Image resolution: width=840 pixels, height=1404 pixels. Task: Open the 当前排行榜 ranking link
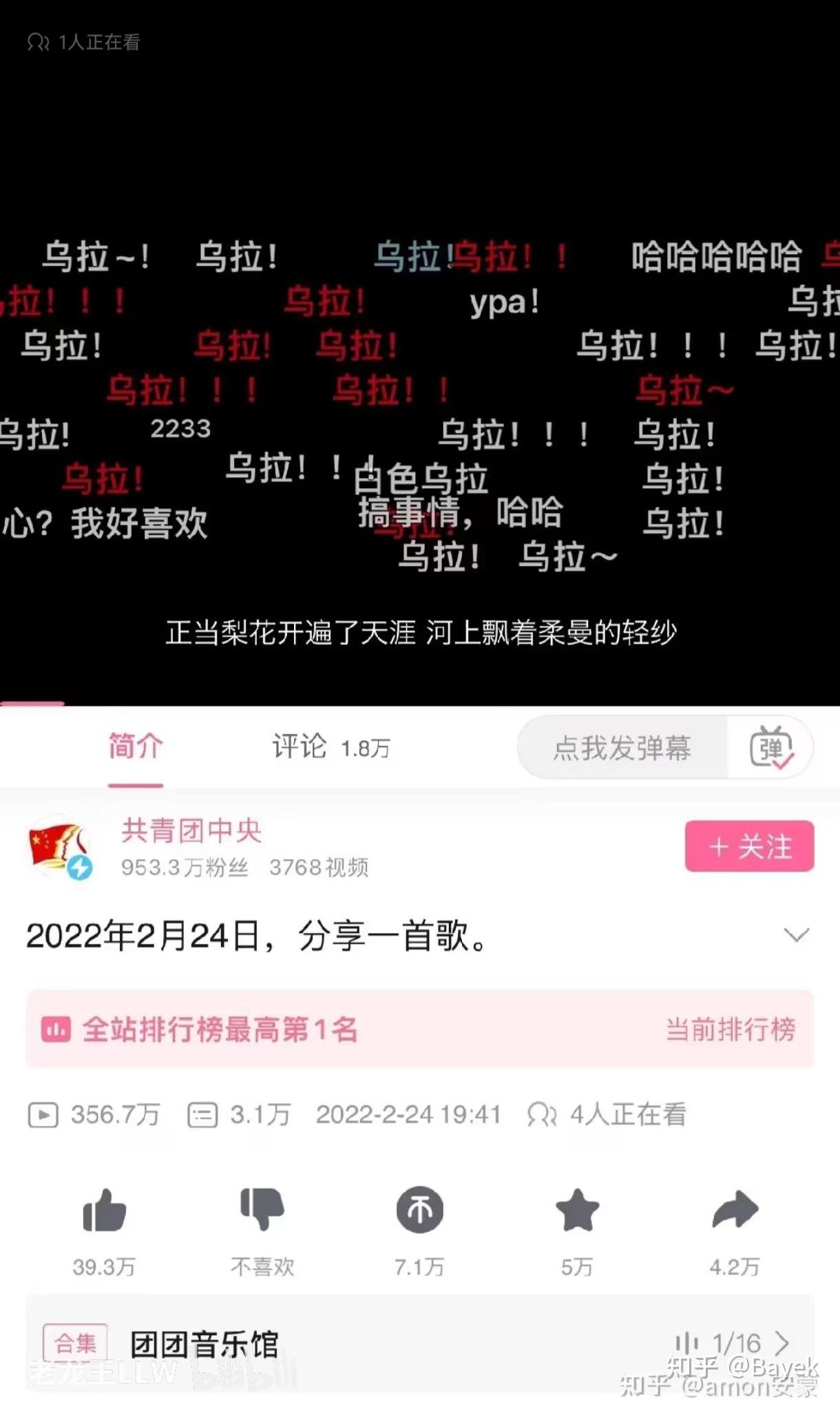pos(731,1029)
